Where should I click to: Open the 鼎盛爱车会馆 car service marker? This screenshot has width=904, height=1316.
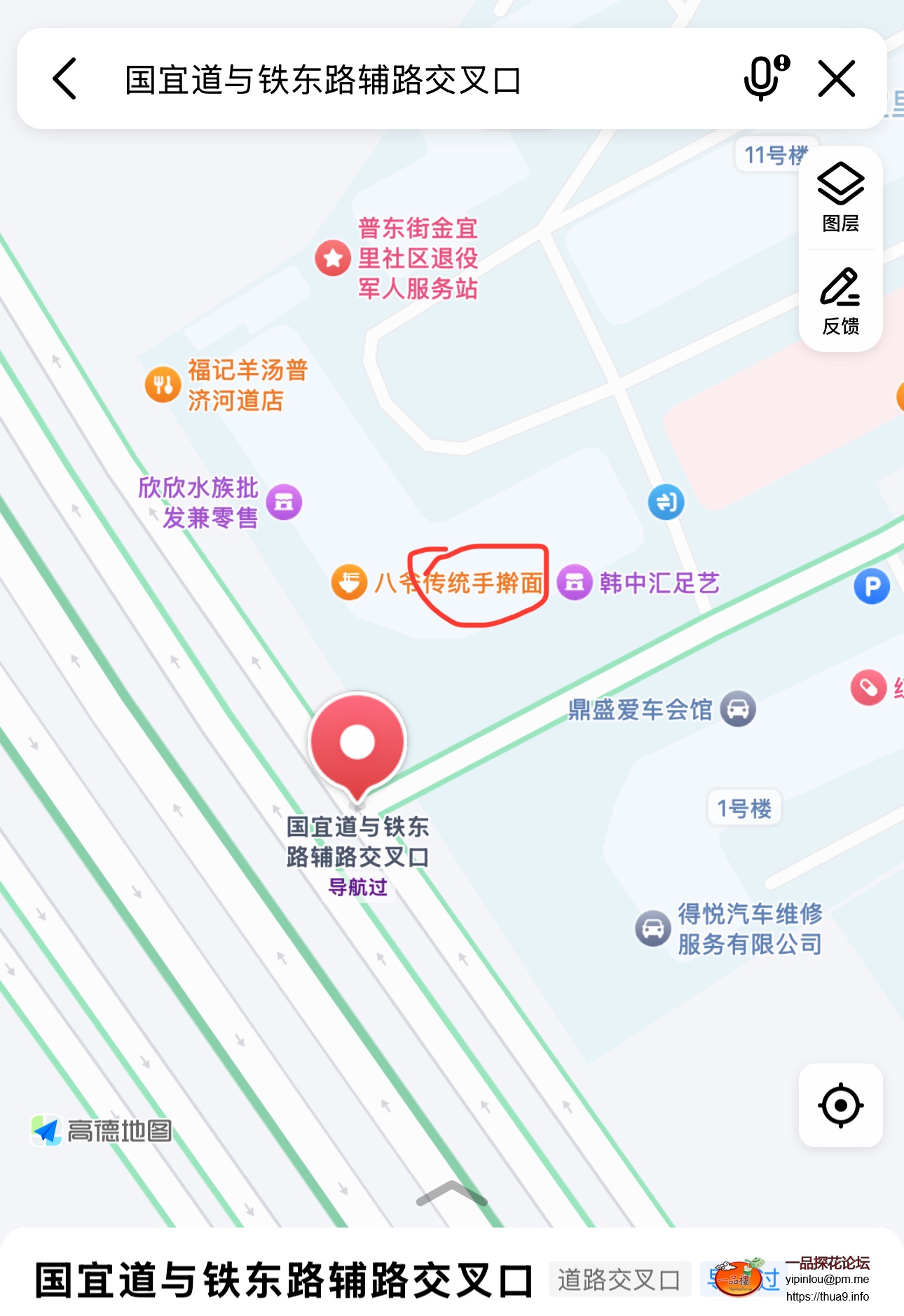point(739,709)
